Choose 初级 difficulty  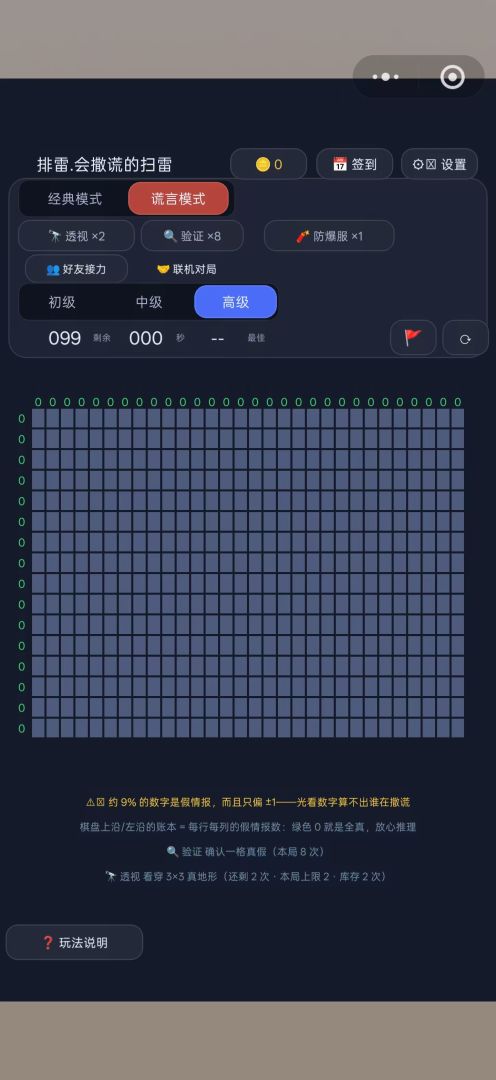(62, 302)
